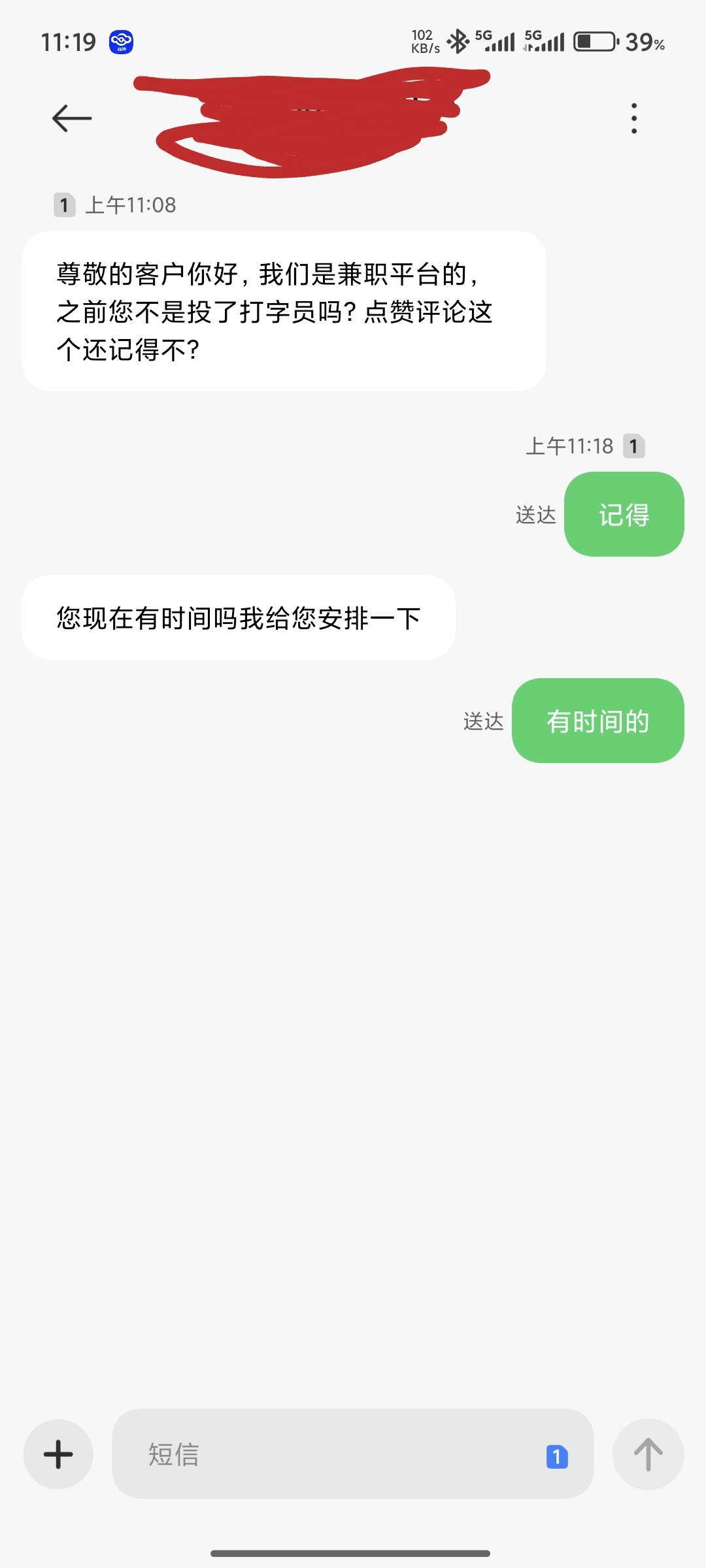Open the three-dot overflow menu
The width and height of the screenshot is (706, 1568).
coord(633,118)
